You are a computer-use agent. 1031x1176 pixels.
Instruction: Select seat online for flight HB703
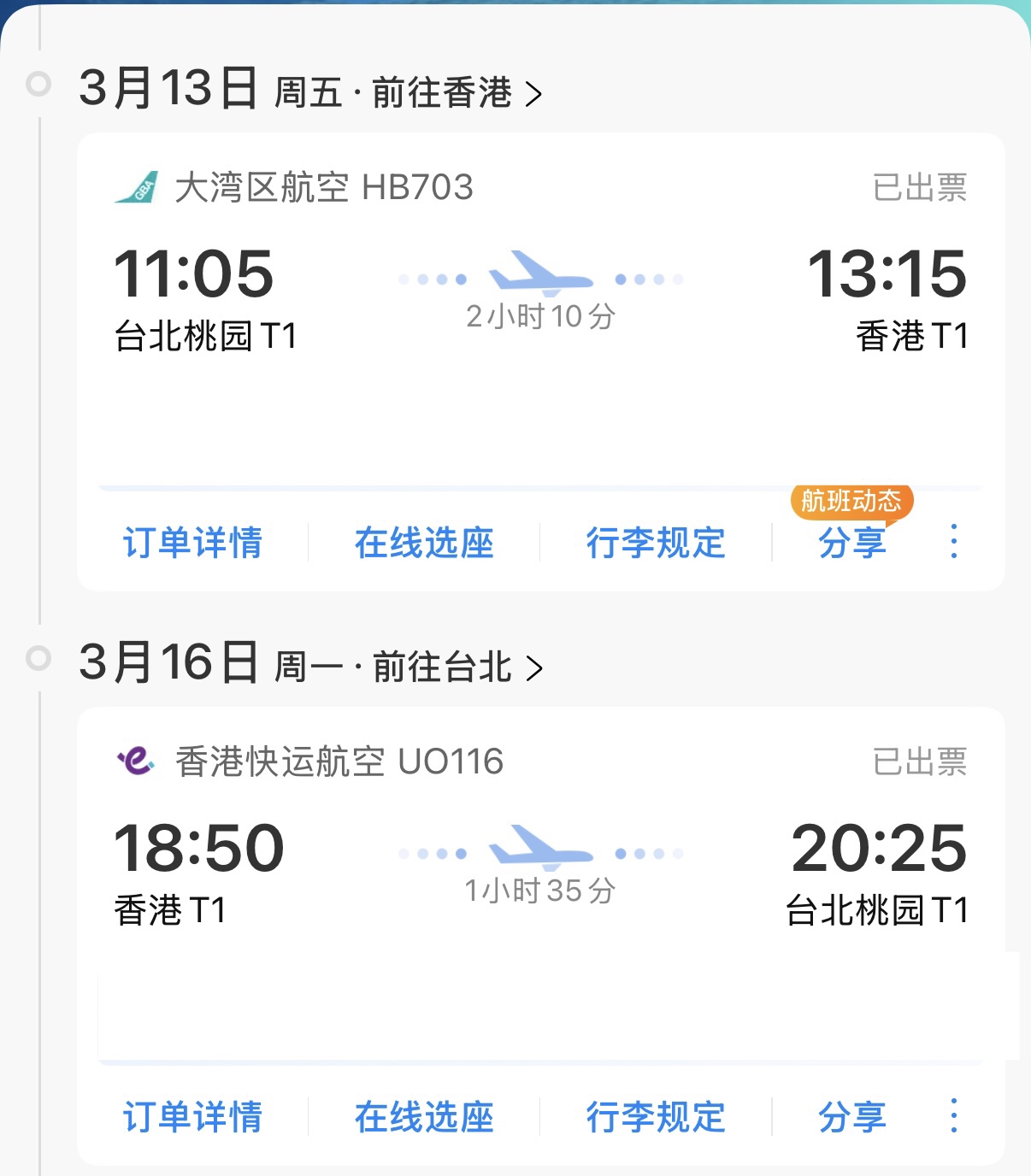[424, 543]
